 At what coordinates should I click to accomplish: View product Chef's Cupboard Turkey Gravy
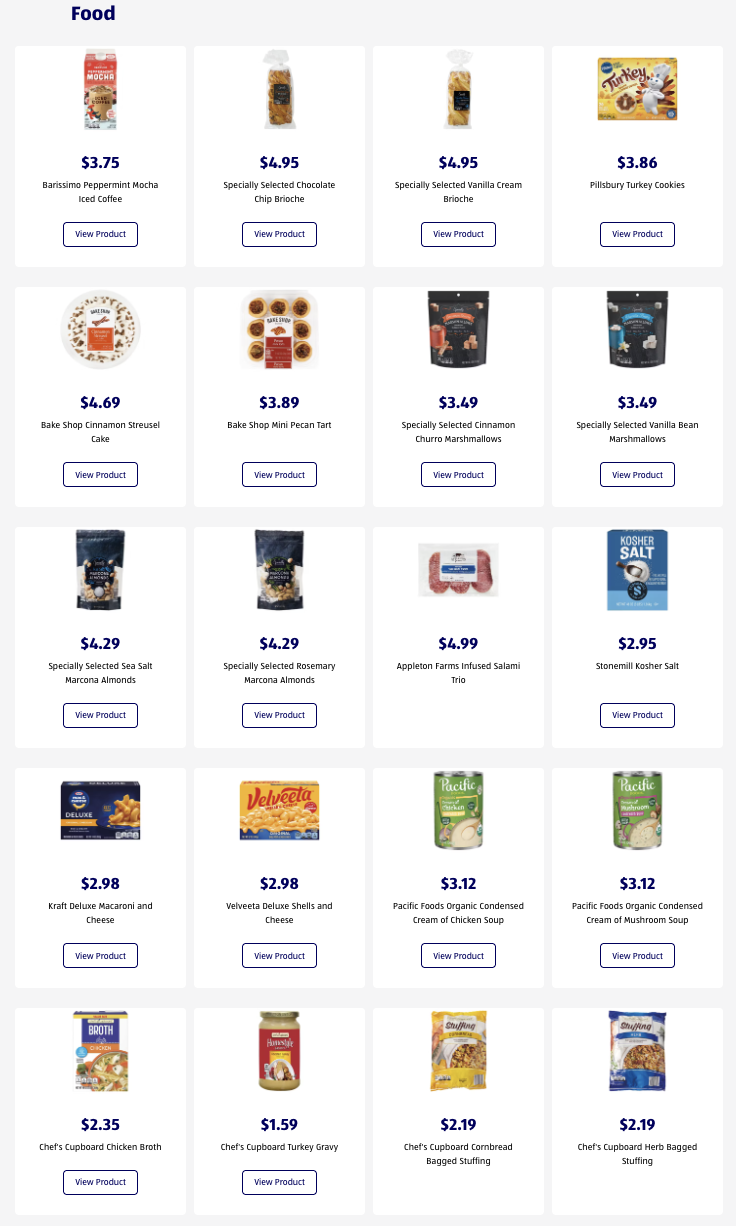[x=279, y=1182]
